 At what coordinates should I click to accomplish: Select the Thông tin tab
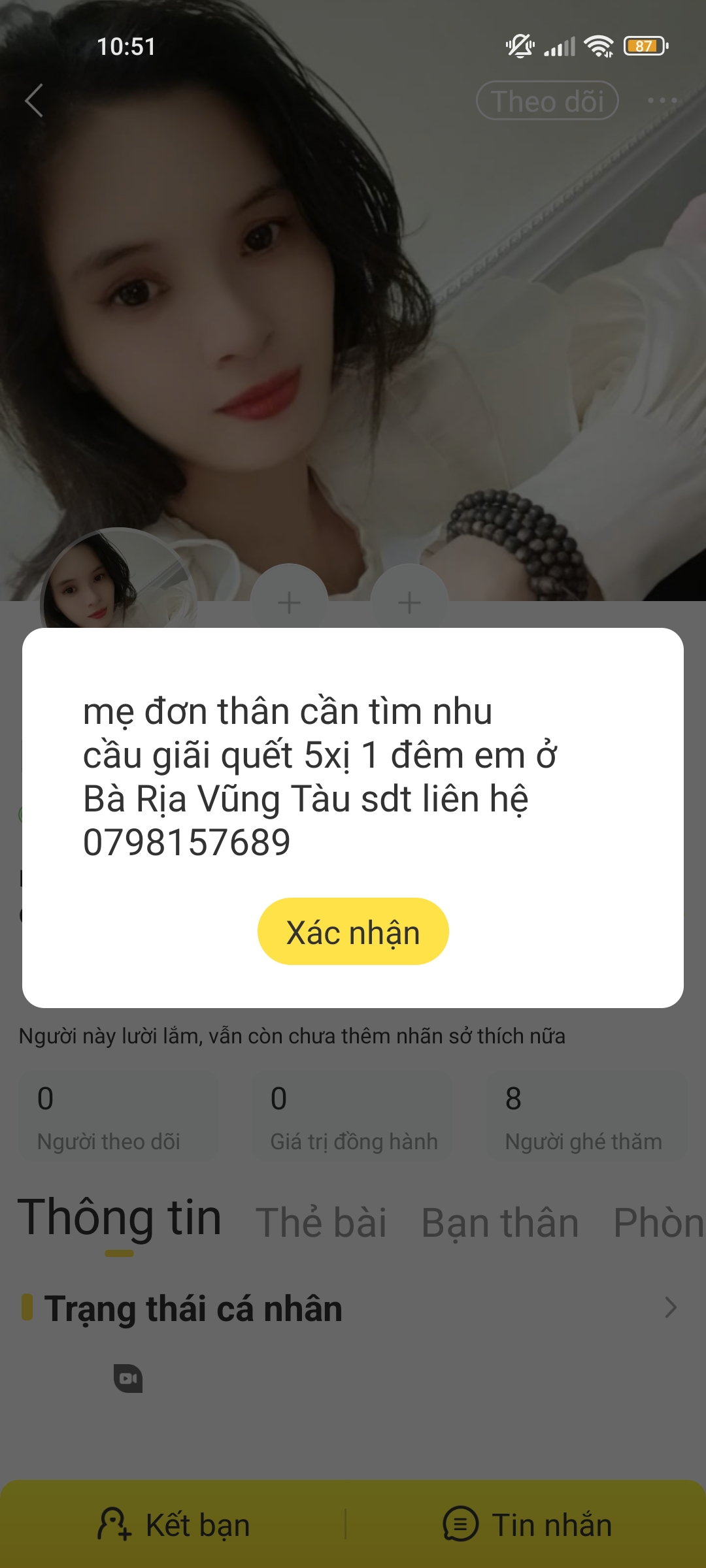pyautogui.click(x=120, y=1218)
